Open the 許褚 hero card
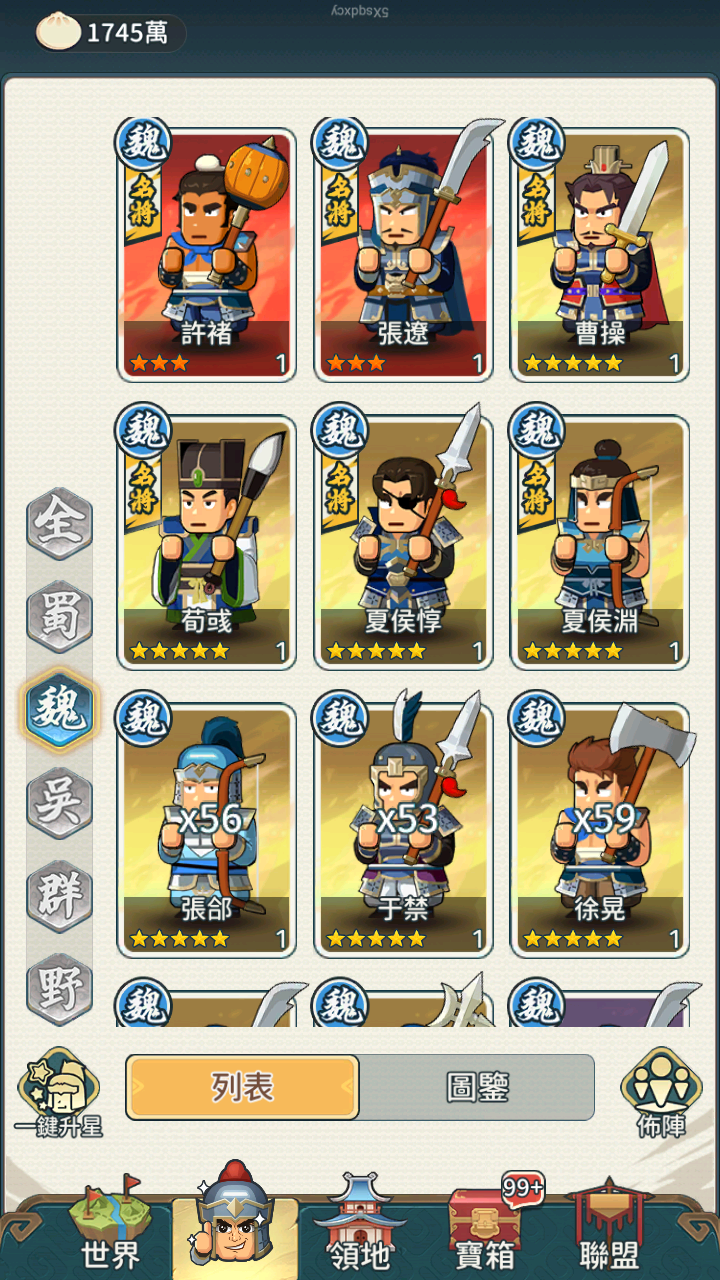 207,255
